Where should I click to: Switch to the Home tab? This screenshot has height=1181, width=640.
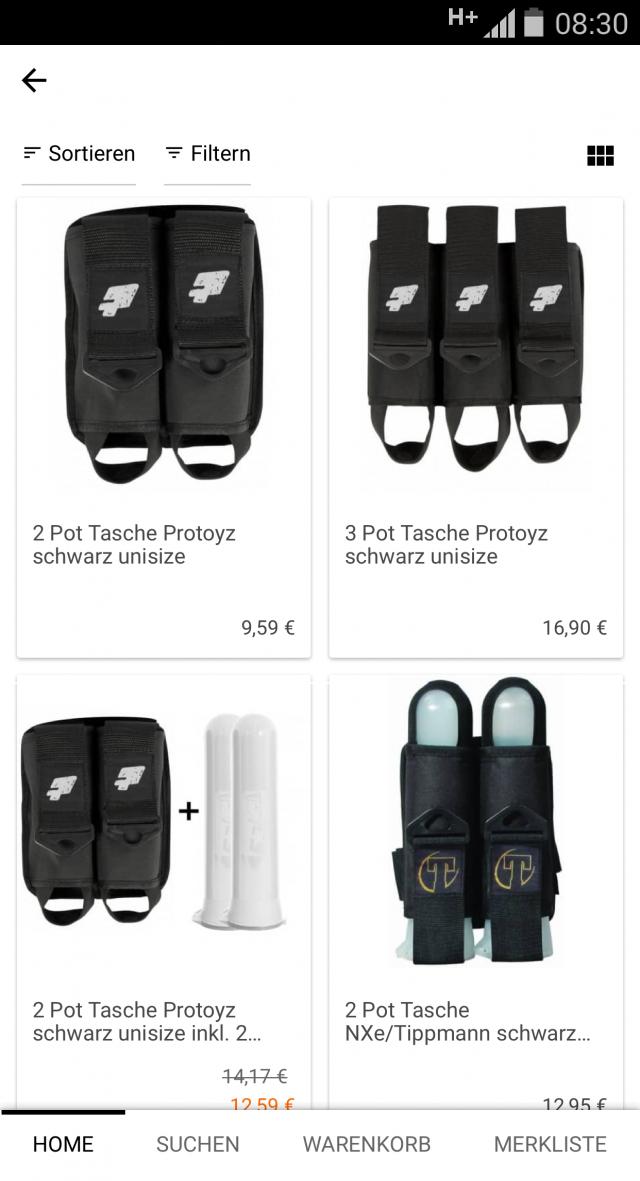[63, 1145]
